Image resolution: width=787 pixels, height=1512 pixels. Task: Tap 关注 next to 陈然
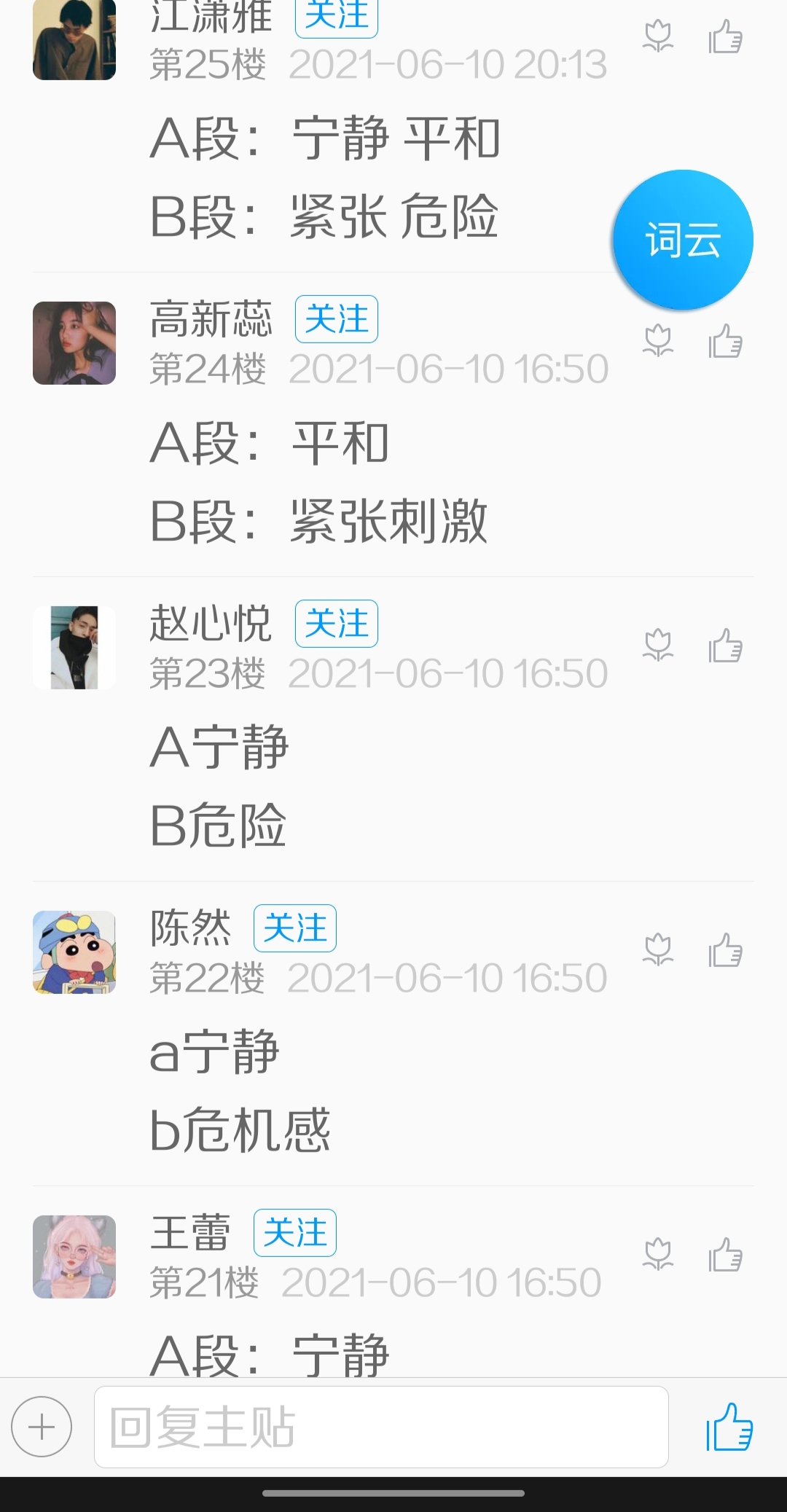(294, 928)
